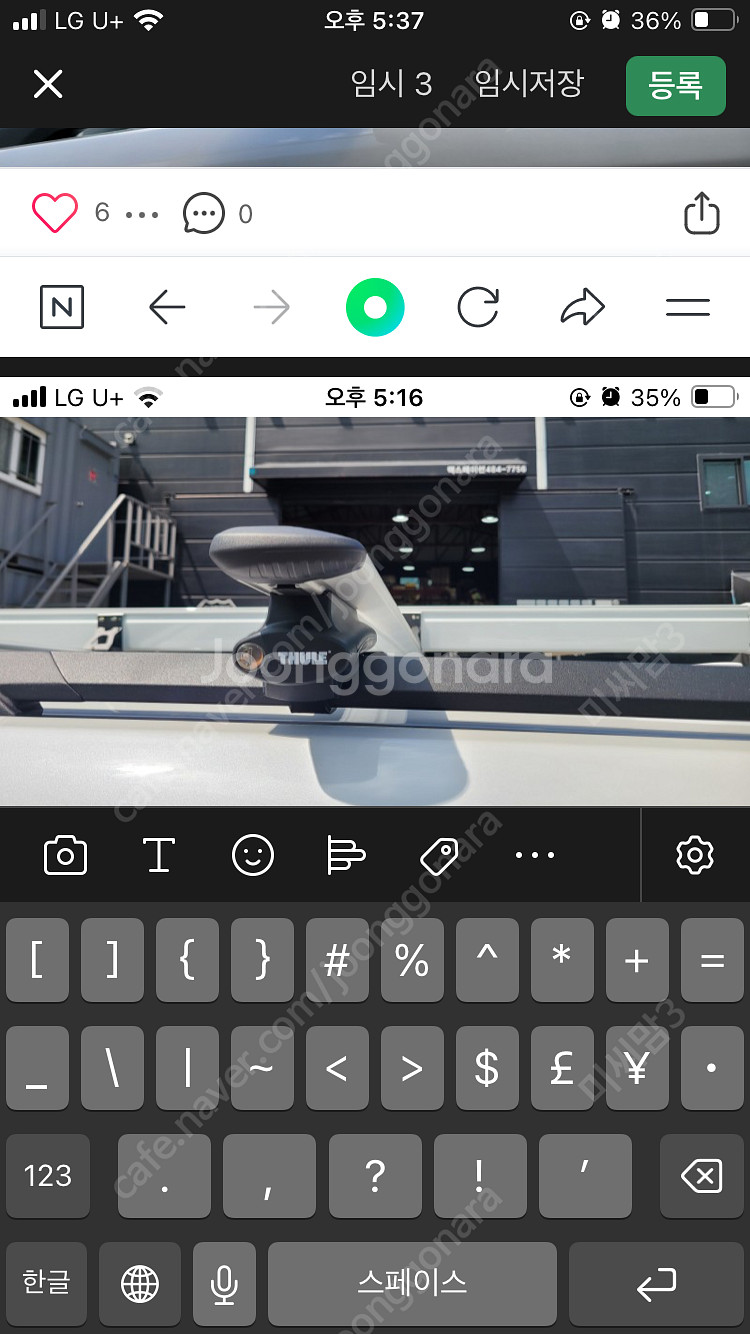This screenshot has height=1334, width=750.
Task: Hit the keyboard backspace key
Action: 702,1176
